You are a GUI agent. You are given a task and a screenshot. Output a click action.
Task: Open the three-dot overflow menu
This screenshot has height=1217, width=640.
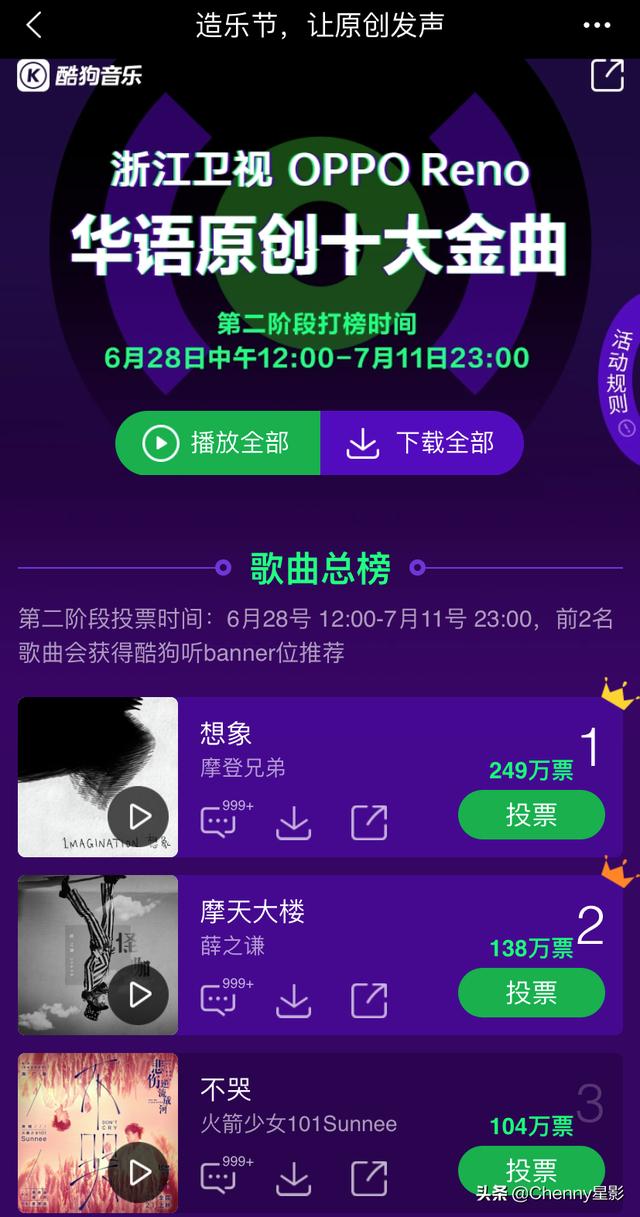pos(597,25)
